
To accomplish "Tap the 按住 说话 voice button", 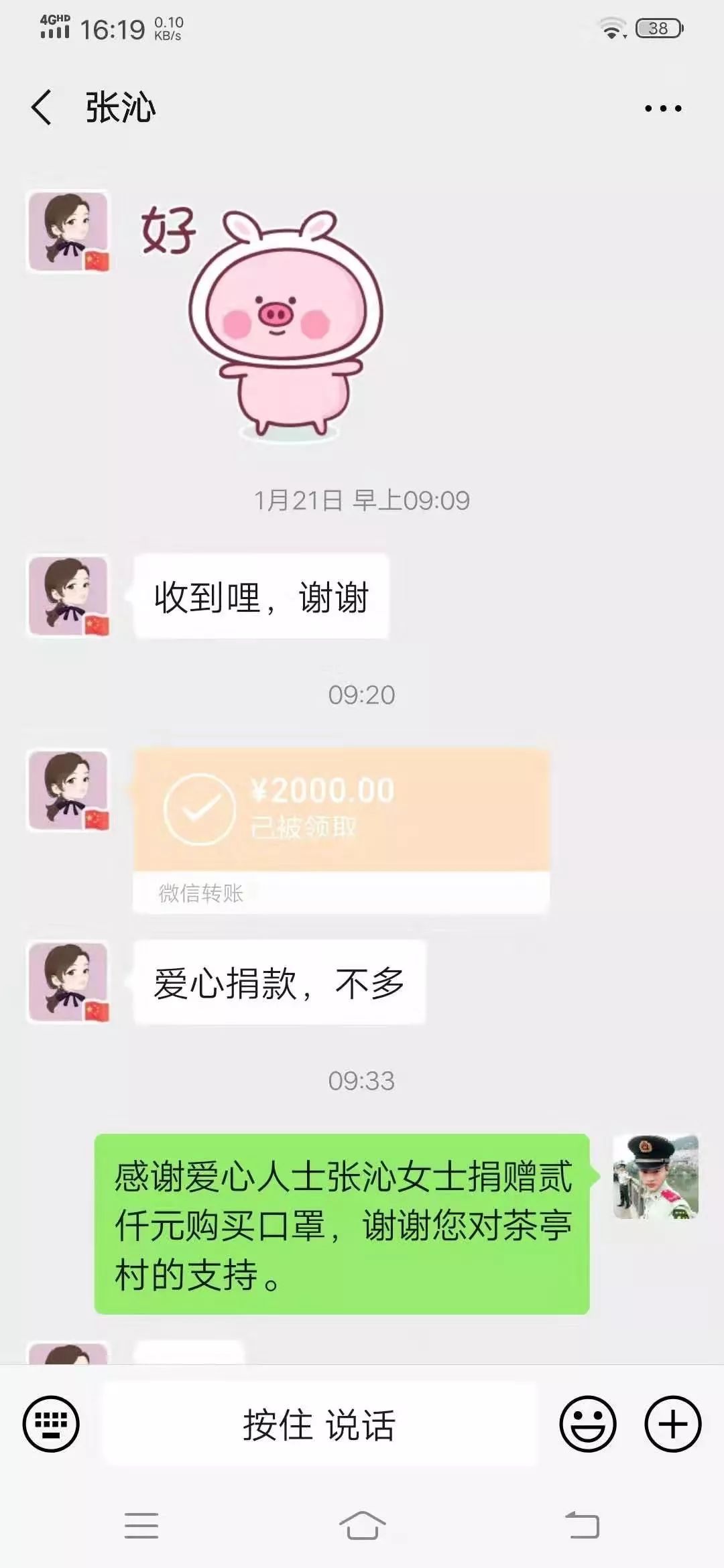I will click(x=319, y=1424).
